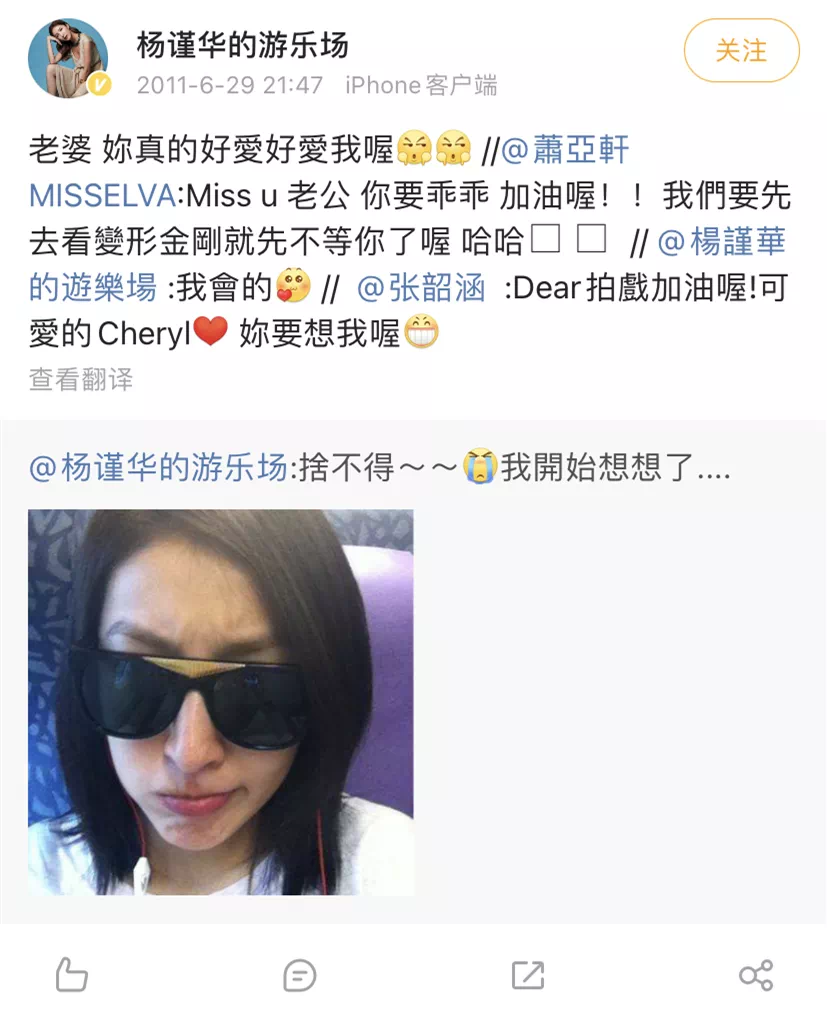Open poster name 杨谨华的游乐场 at top
This screenshot has height=1019, width=827.
point(242,46)
